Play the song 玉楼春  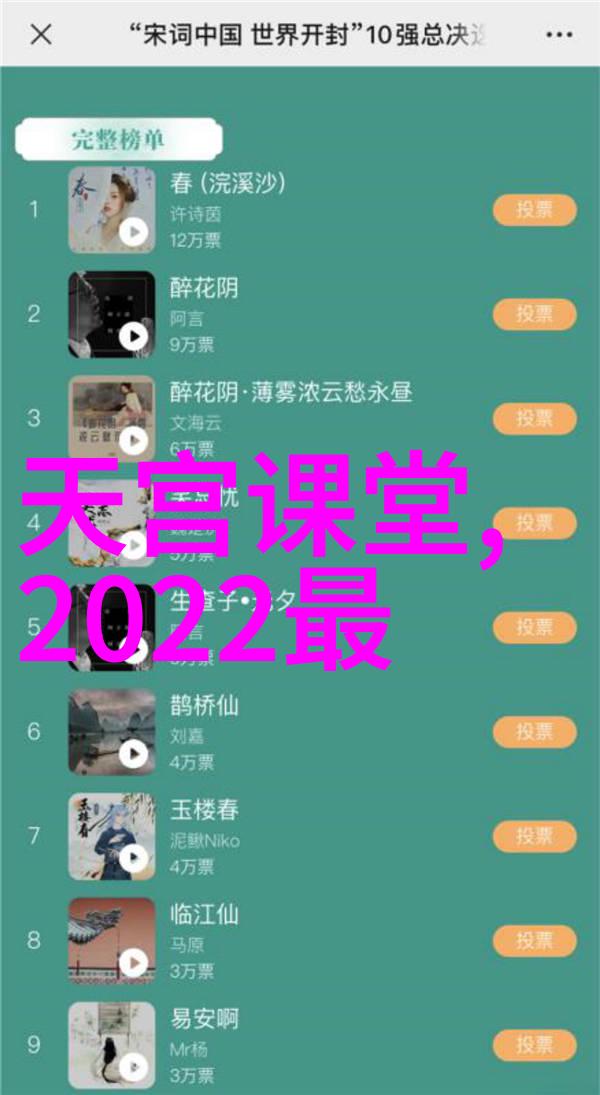133,859
